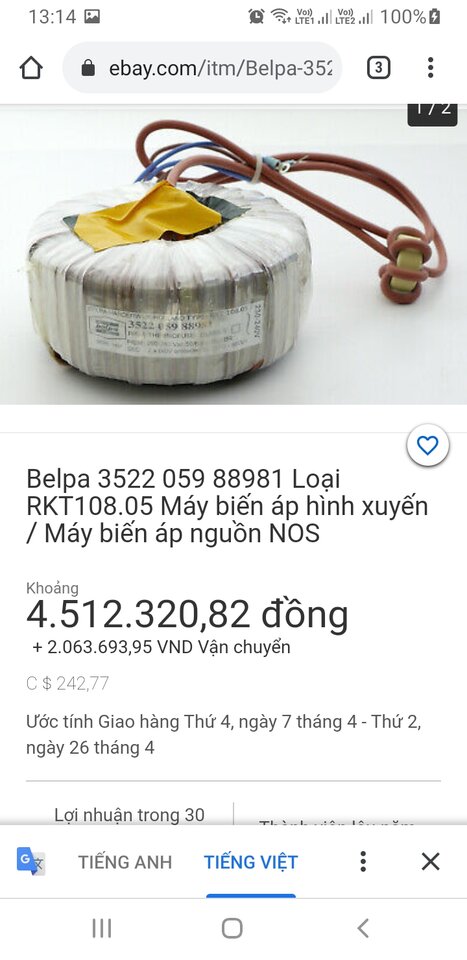Open translate bar more options
The width and height of the screenshot is (467, 960).
click(x=363, y=861)
